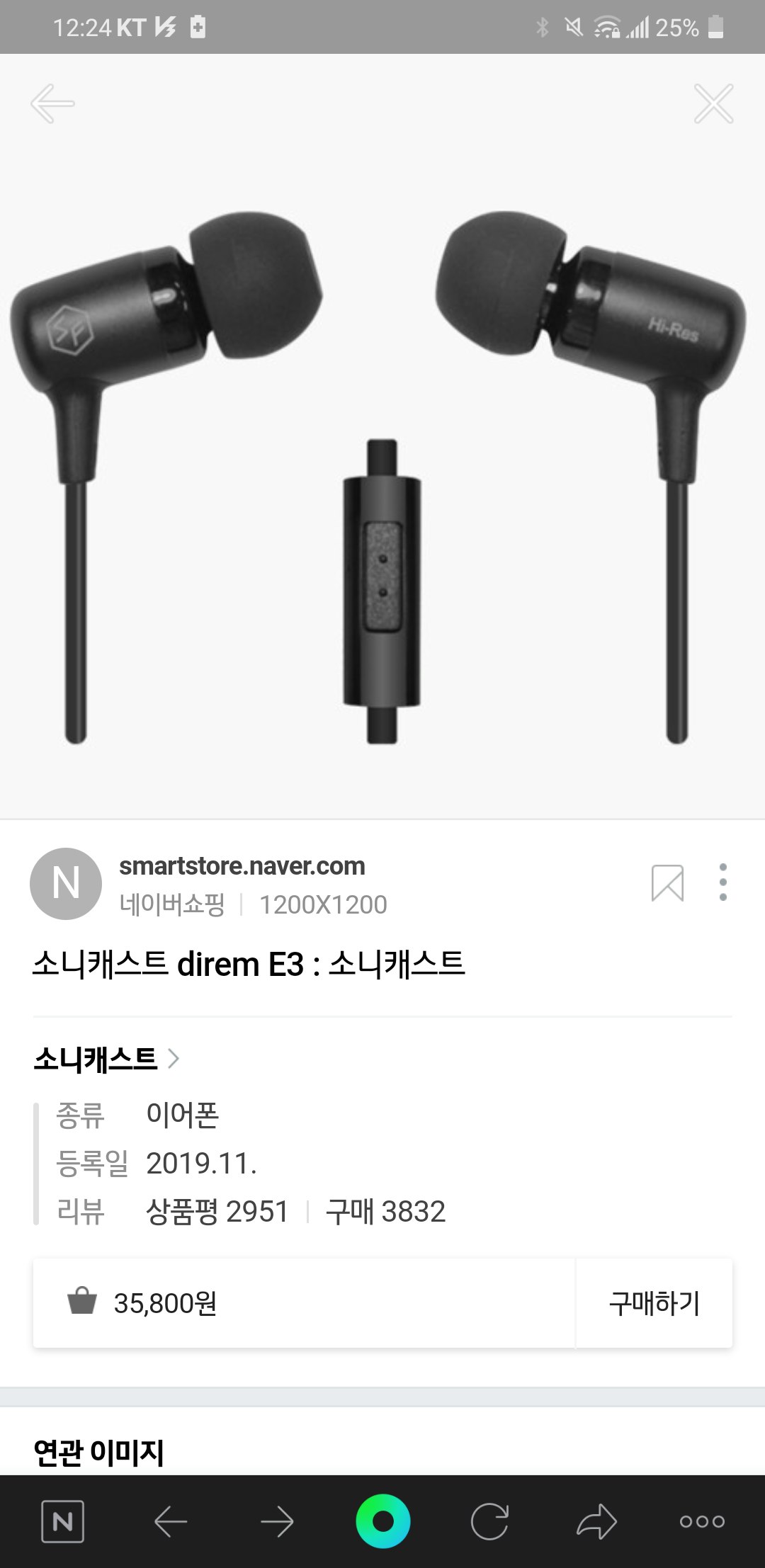Navigate back in the browser toolbar
The image size is (765, 1568).
click(x=171, y=1521)
